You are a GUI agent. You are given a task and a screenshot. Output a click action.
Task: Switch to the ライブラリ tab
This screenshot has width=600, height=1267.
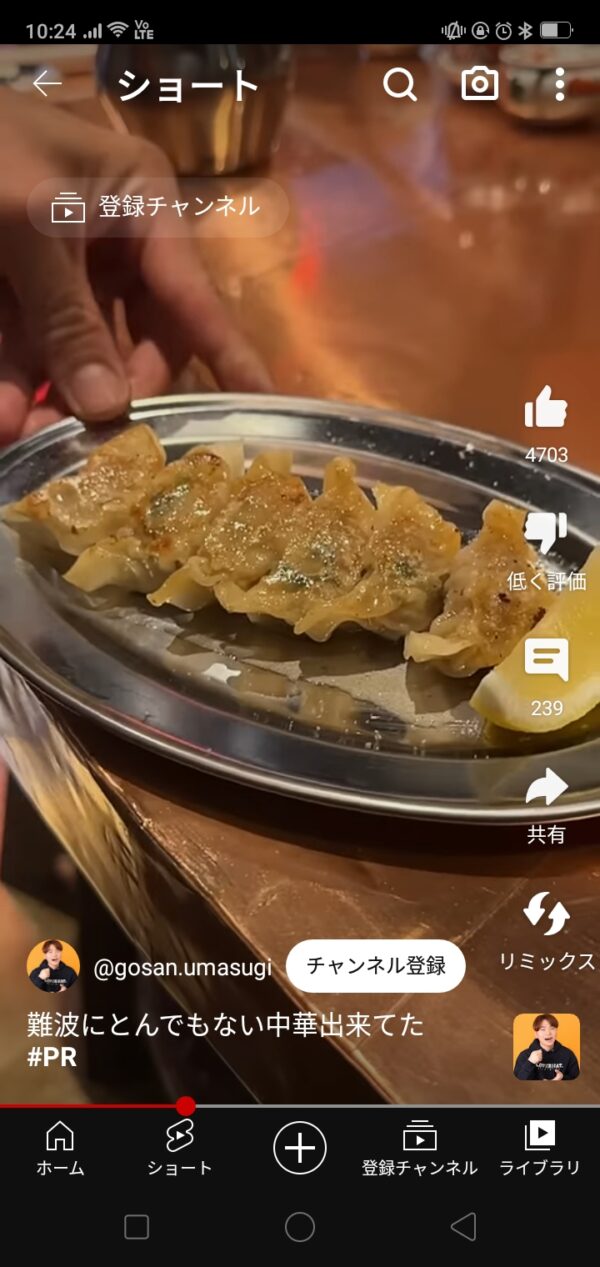click(540, 1147)
